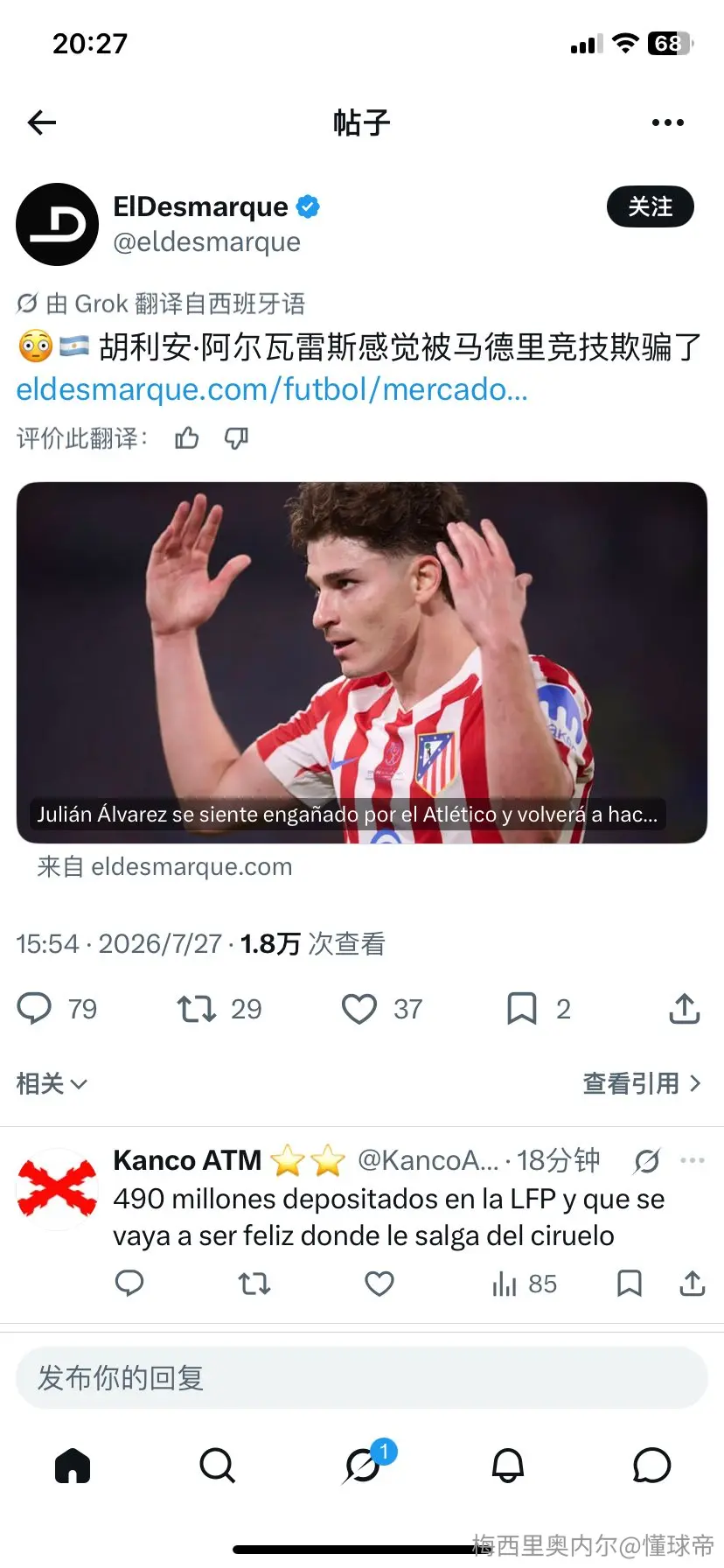The height and width of the screenshot is (1568, 724).
Task: Rate the translation thumbs up
Action: (x=186, y=437)
